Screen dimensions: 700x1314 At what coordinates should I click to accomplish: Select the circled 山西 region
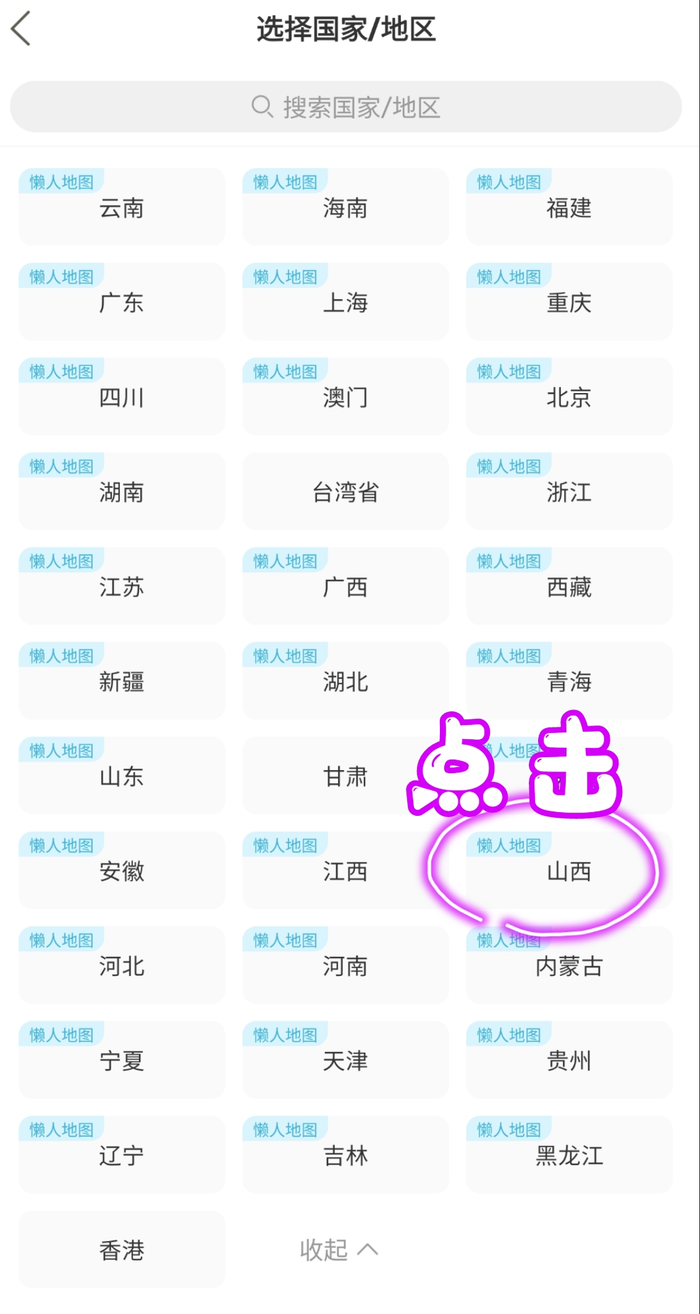click(x=569, y=871)
